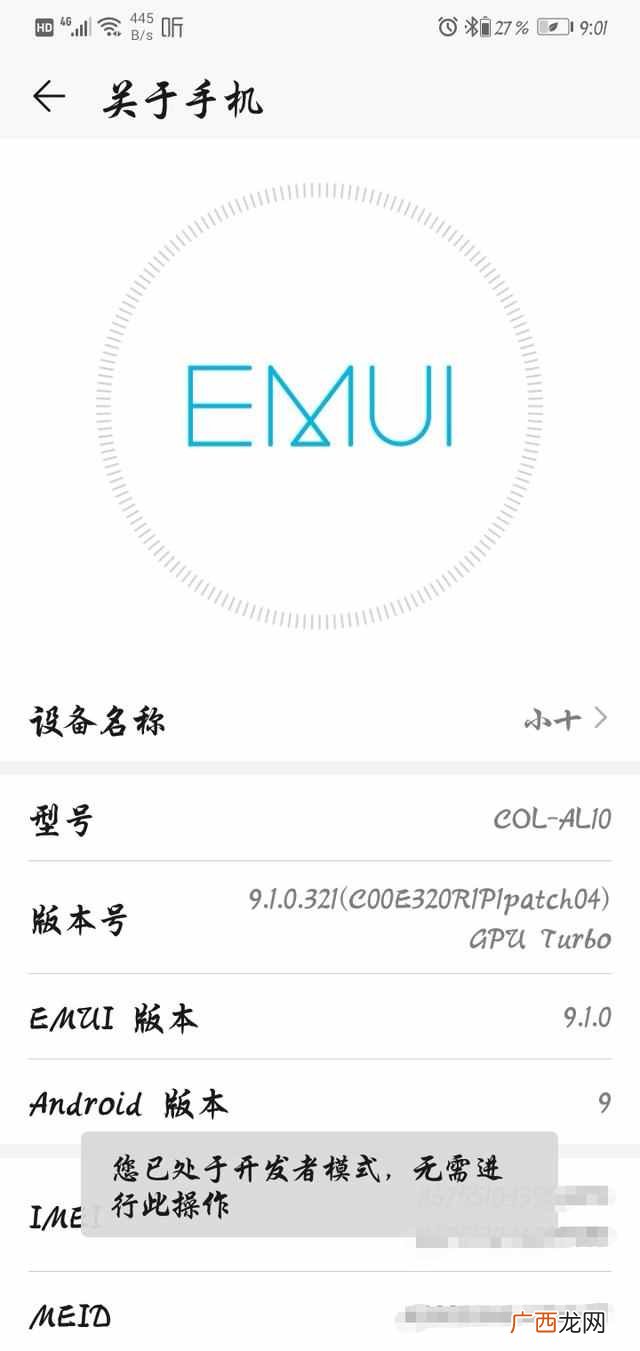Tap the 版本号 build number row
The width and height of the screenshot is (640, 1351).
[320, 917]
